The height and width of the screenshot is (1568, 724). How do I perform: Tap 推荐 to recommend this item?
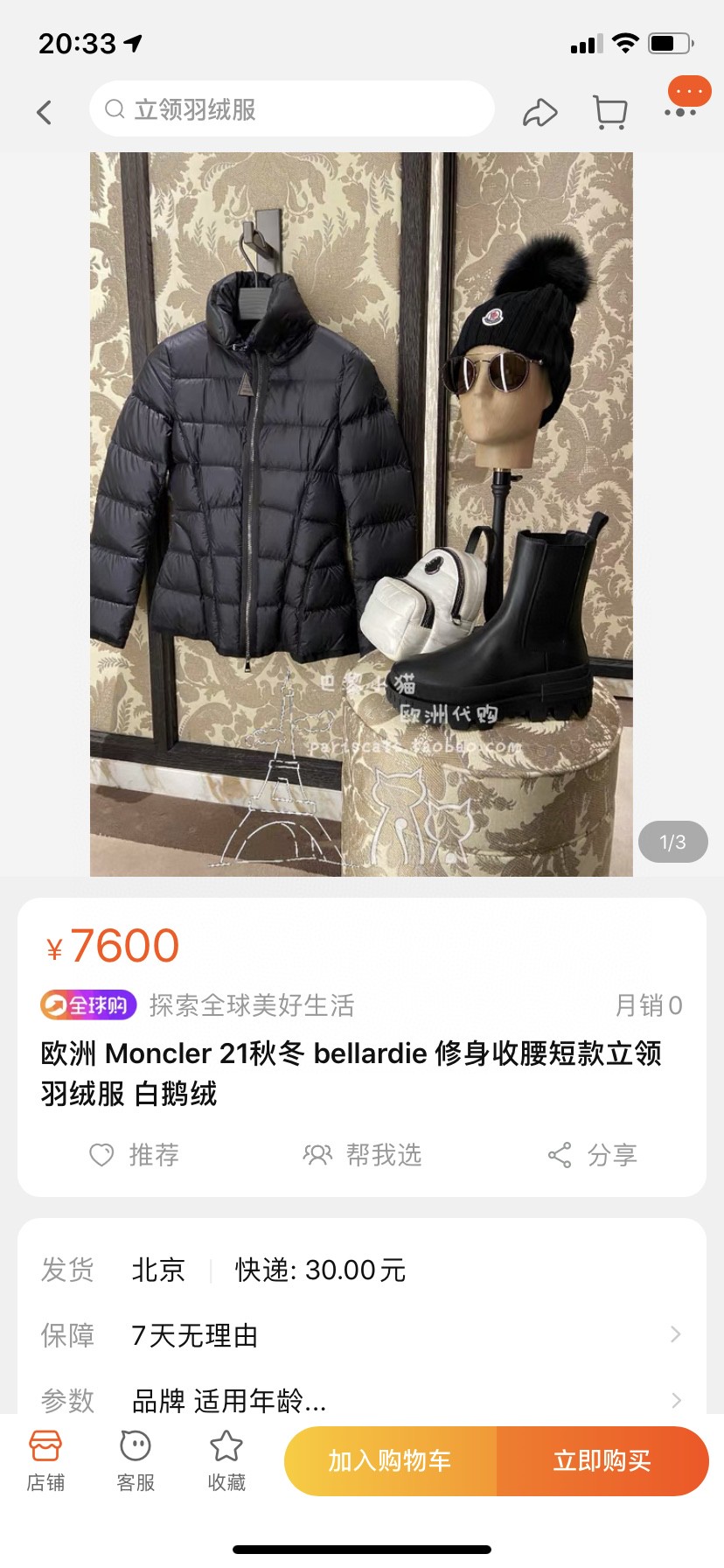coord(135,1155)
